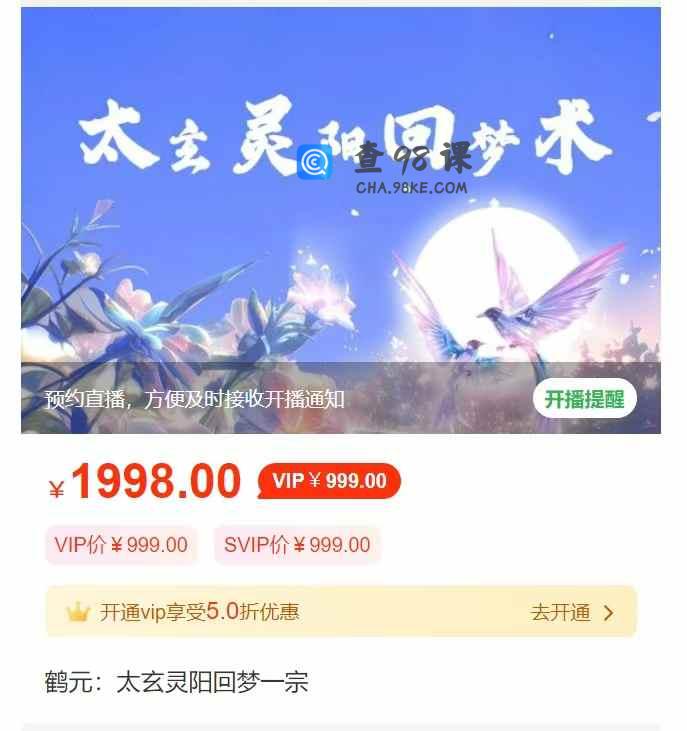Open 去开通 to activate VIP

[x=572, y=613]
